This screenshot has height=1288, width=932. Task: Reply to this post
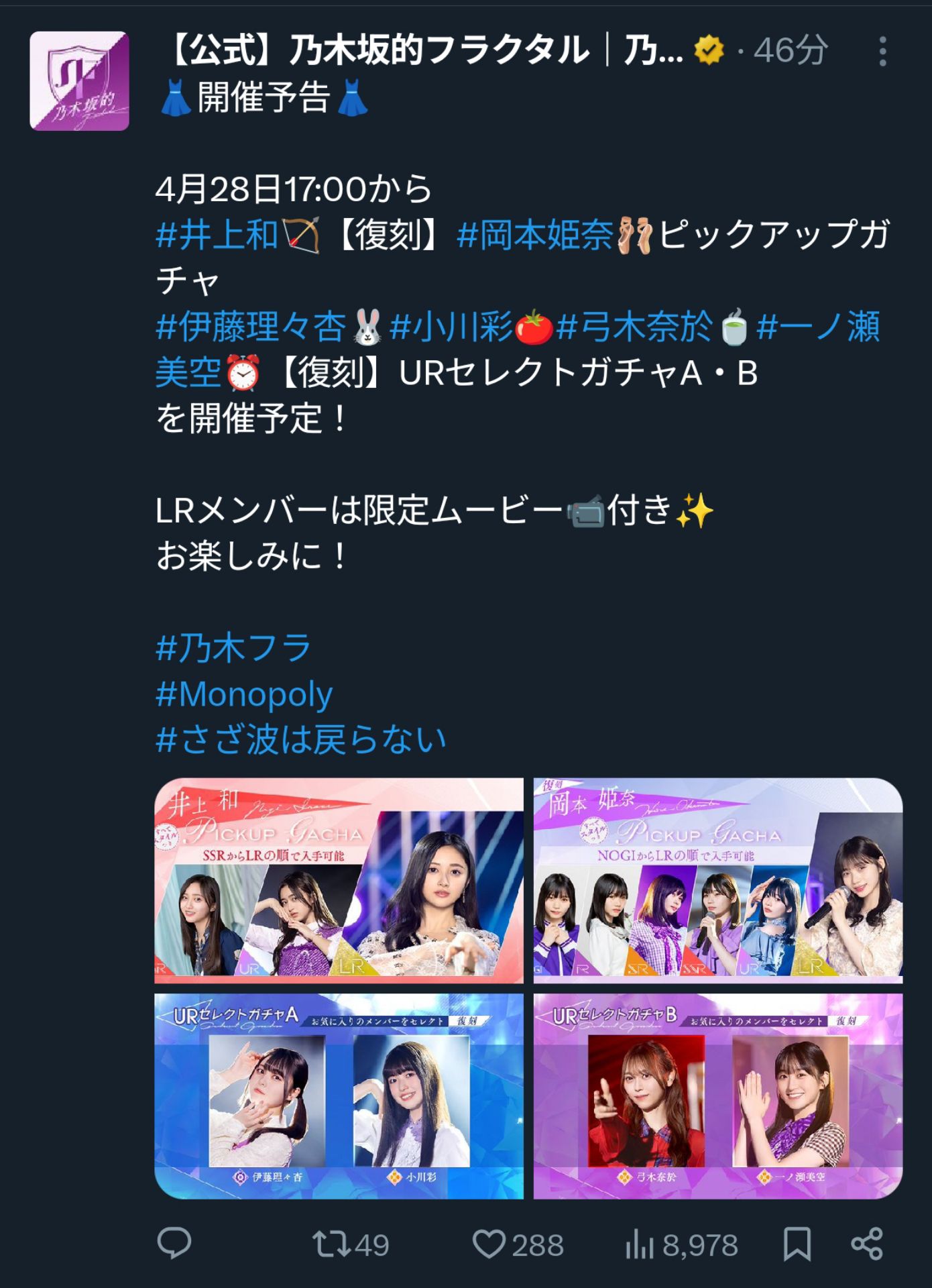[174, 1243]
